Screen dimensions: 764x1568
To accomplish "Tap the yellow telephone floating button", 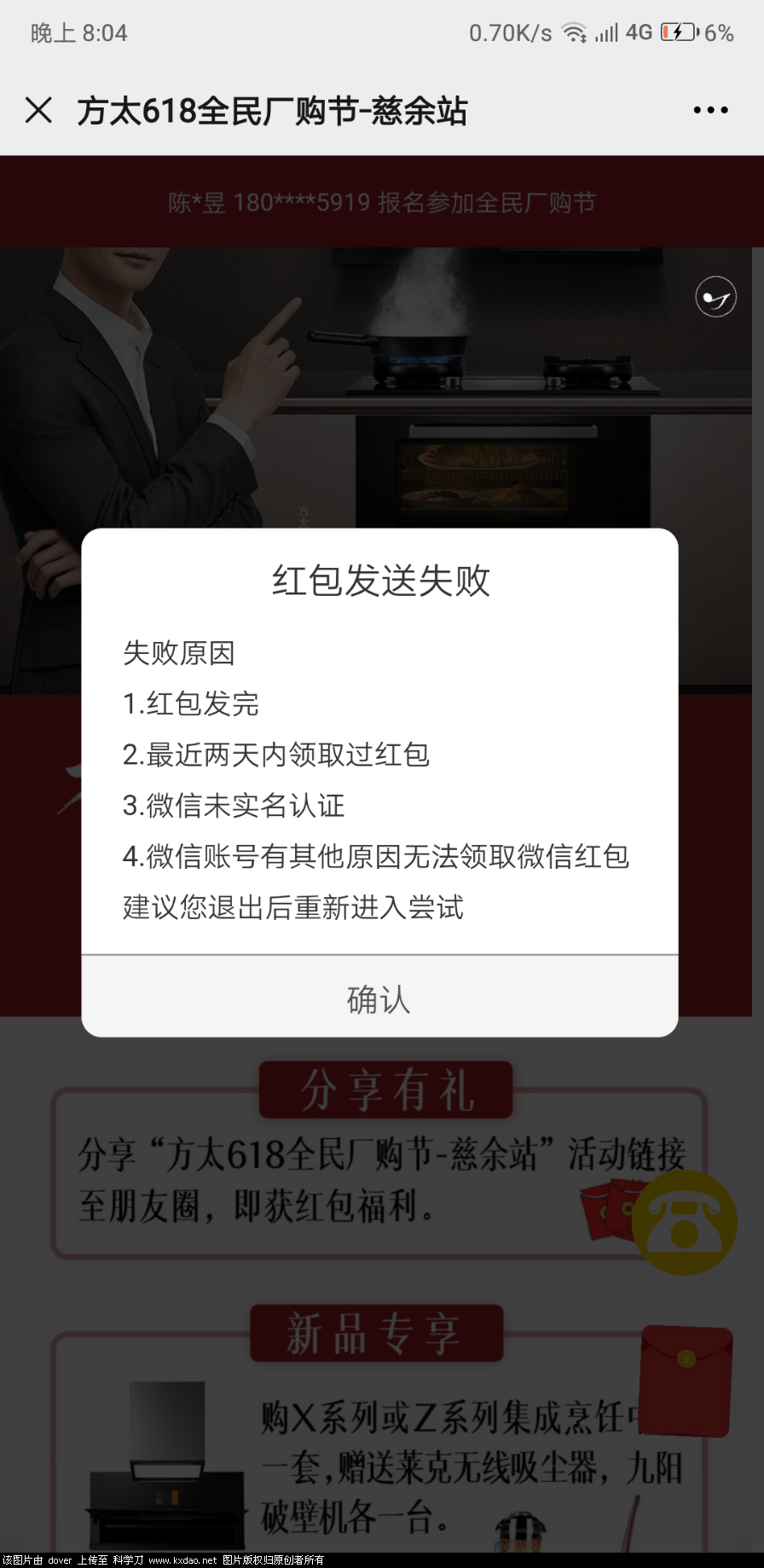I will pyautogui.click(x=685, y=1223).
